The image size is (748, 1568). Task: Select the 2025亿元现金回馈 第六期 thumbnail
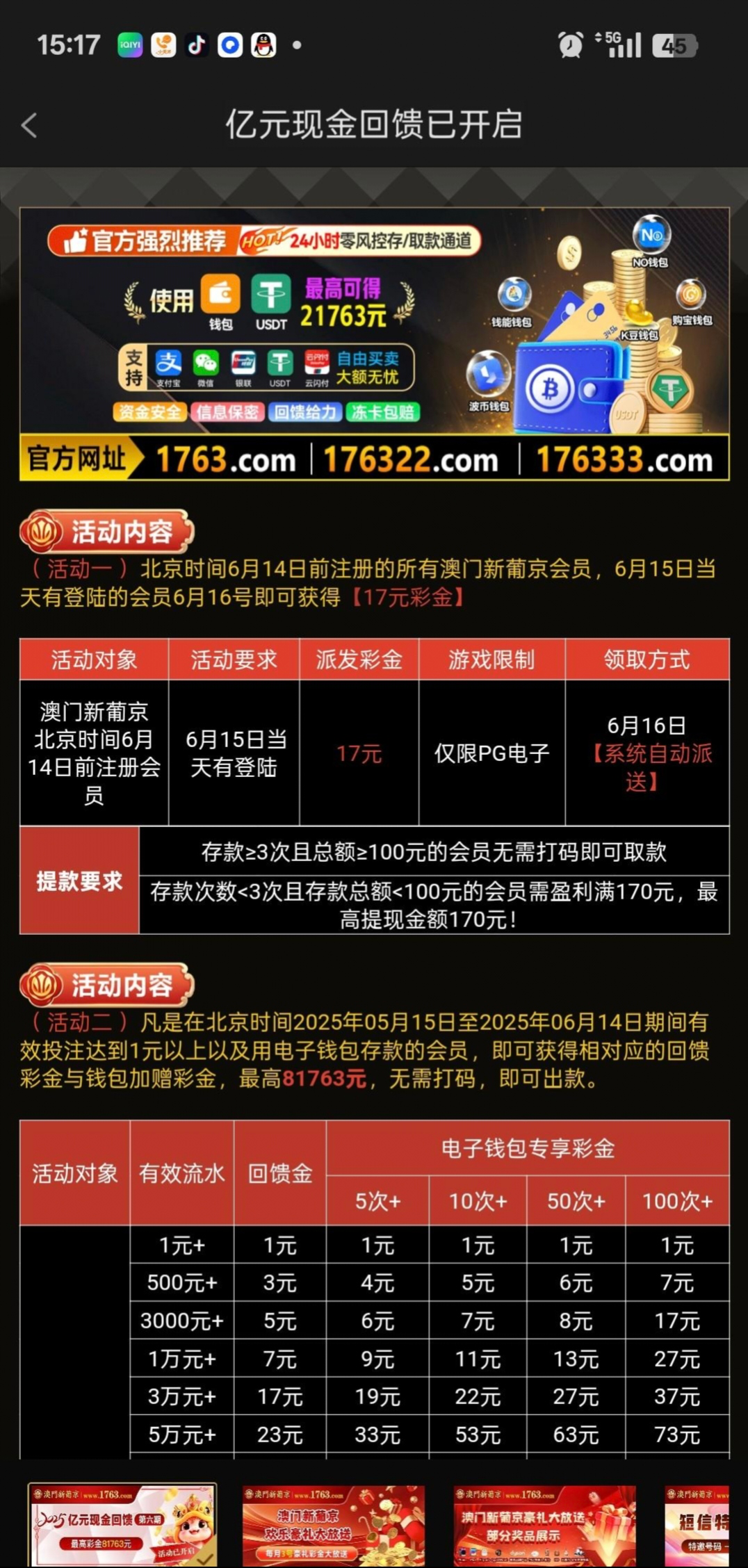[x=122, y=1525]
